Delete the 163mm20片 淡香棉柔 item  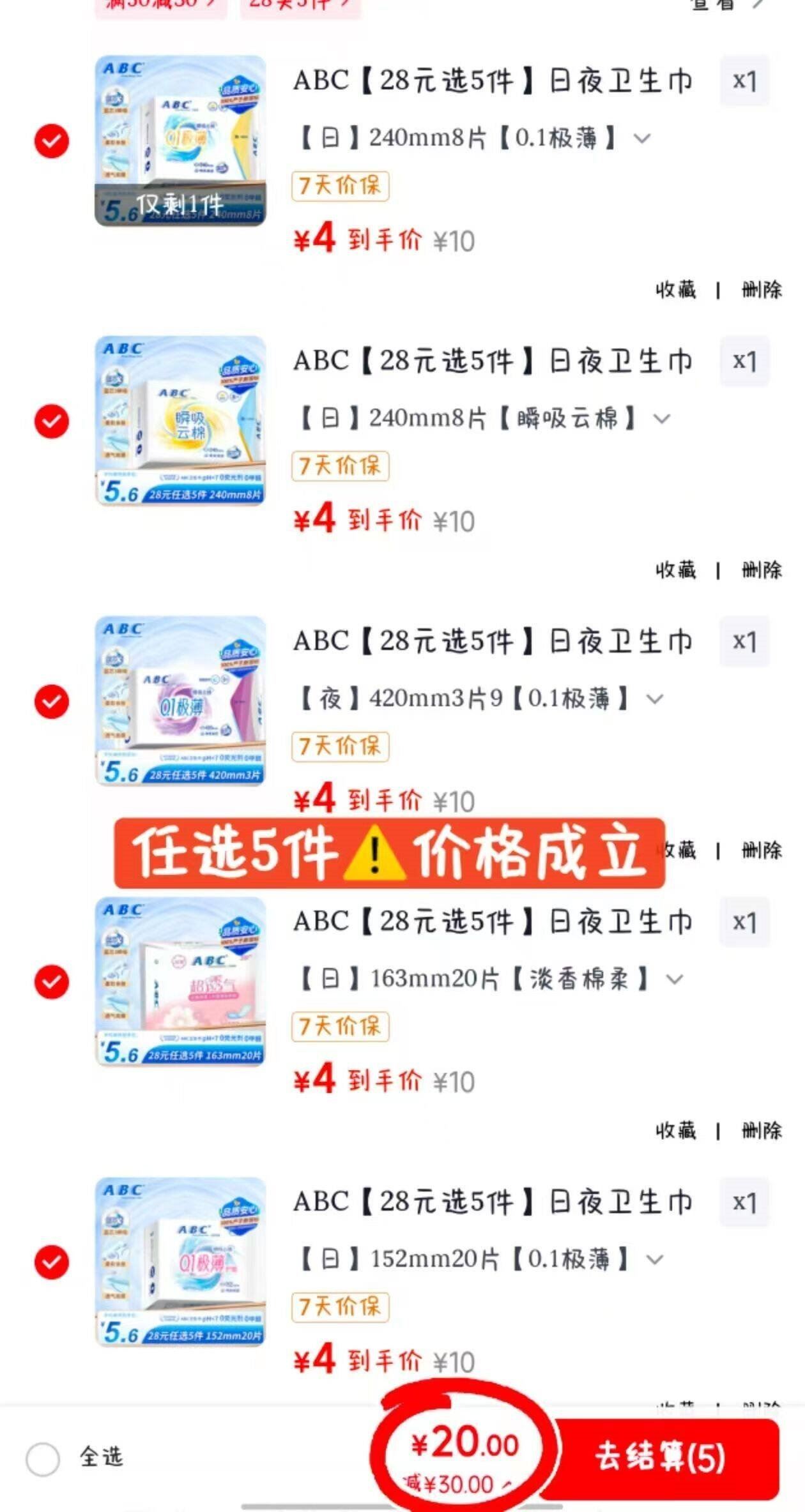point(762,1131)
